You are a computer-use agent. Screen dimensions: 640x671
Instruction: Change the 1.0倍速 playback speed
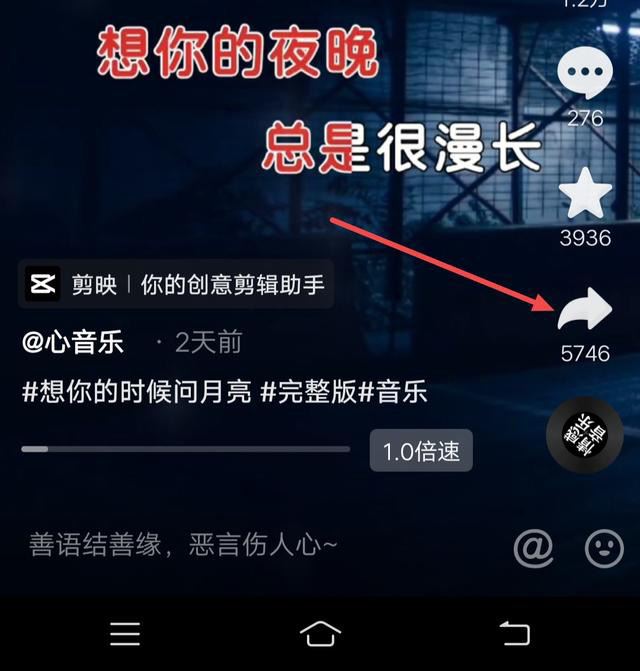tap(421, 451)
